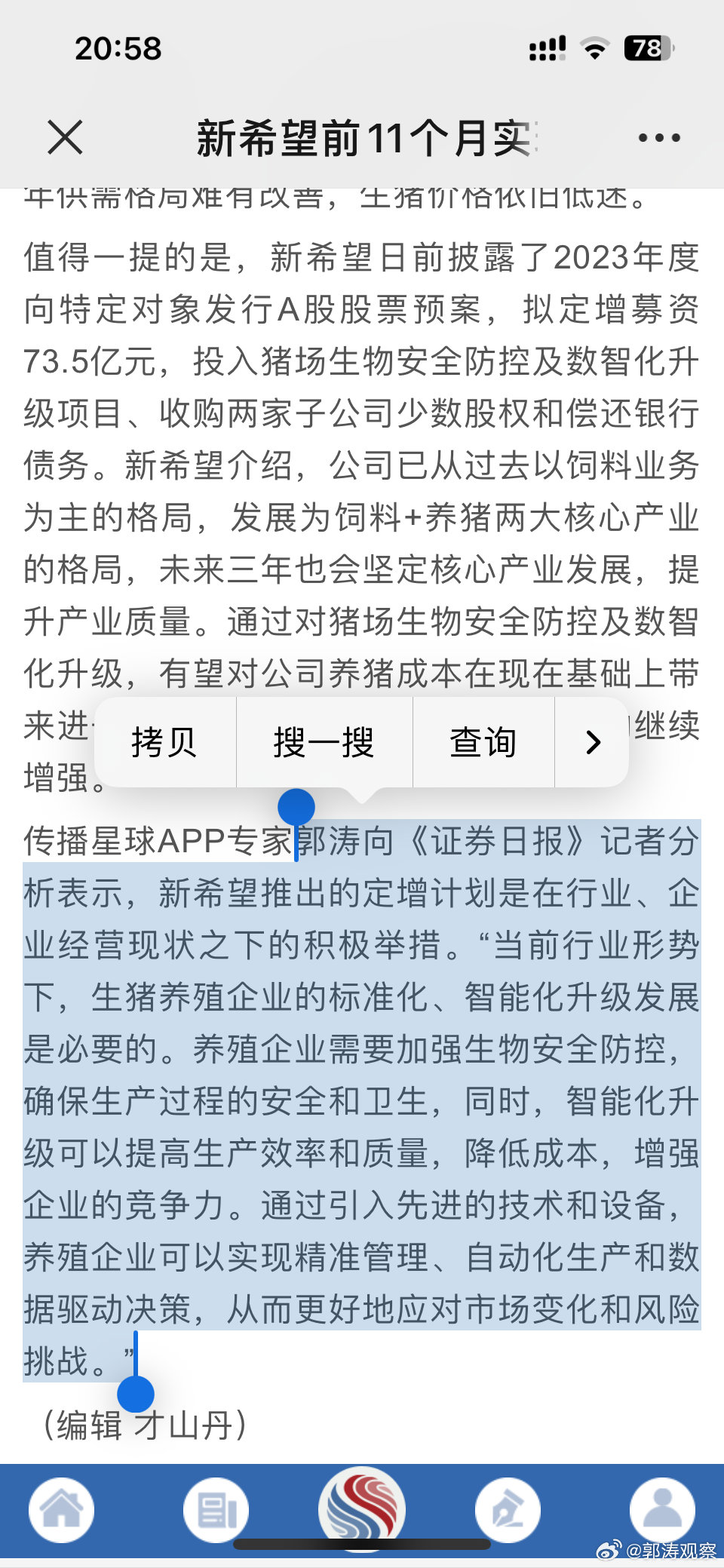Close the article page
Viewport: 724px width, 1568px height.
point(65,137)
